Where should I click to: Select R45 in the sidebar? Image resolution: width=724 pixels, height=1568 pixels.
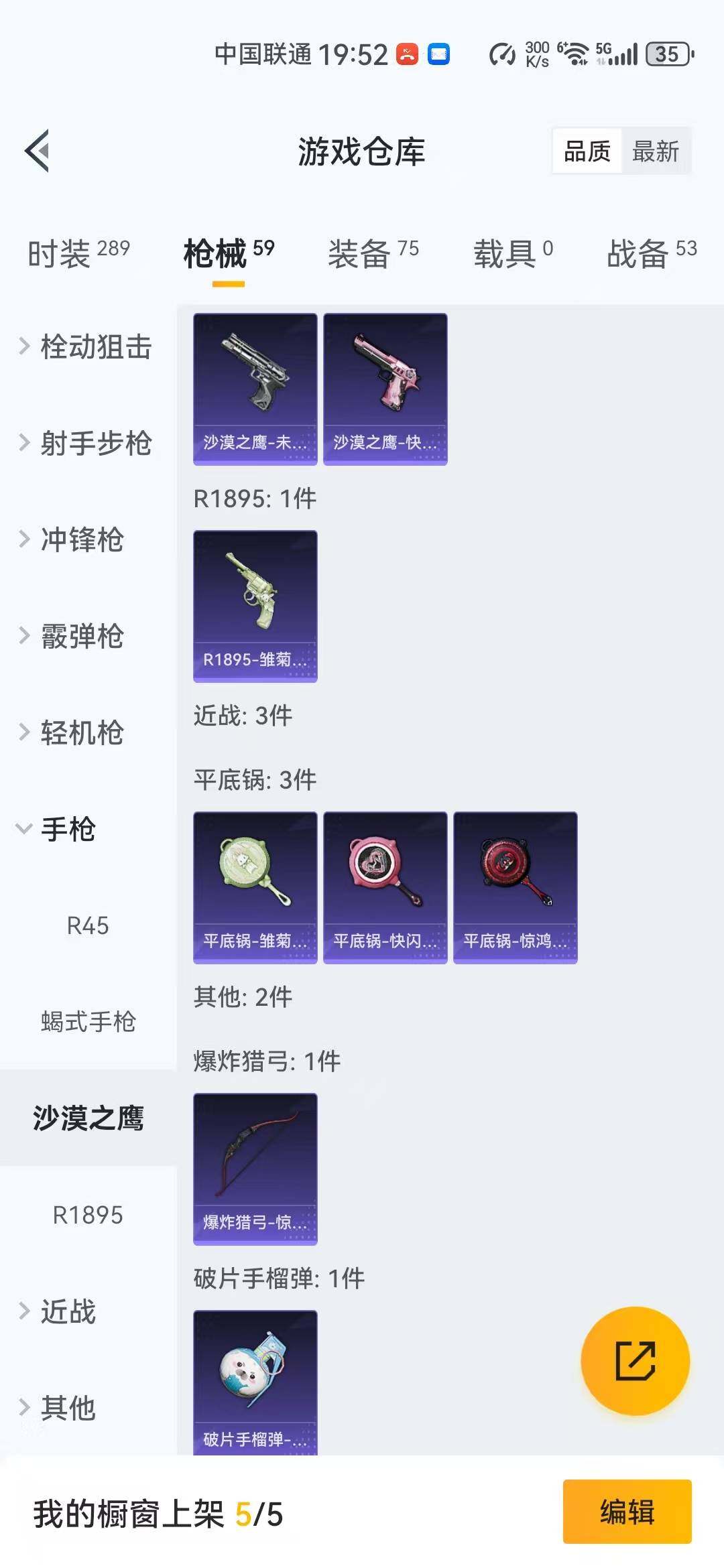coord(88,926)
